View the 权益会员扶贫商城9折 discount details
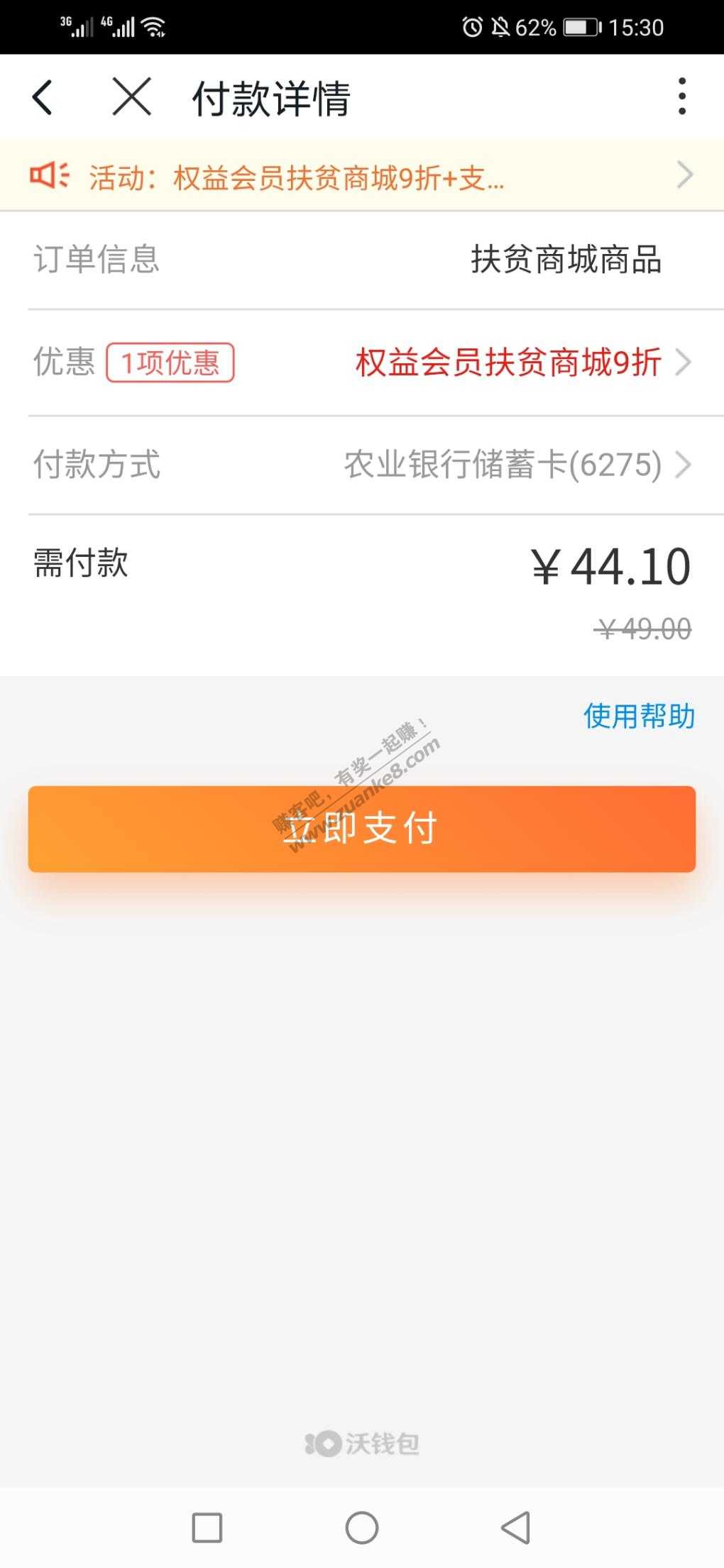This screenshot has width=724, height=1568. 522,363
